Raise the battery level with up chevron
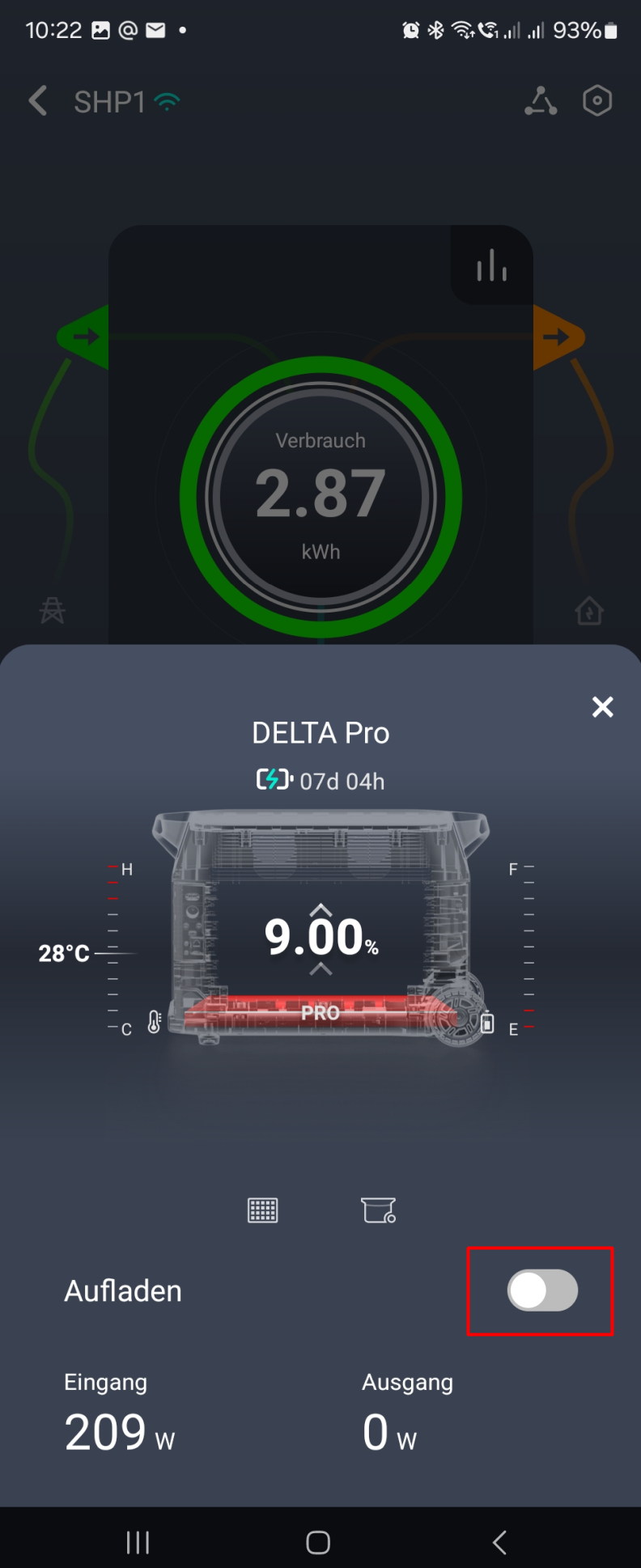Image resolution: width=641 pixels, height=1568 pixels. [x=320, y=910]
